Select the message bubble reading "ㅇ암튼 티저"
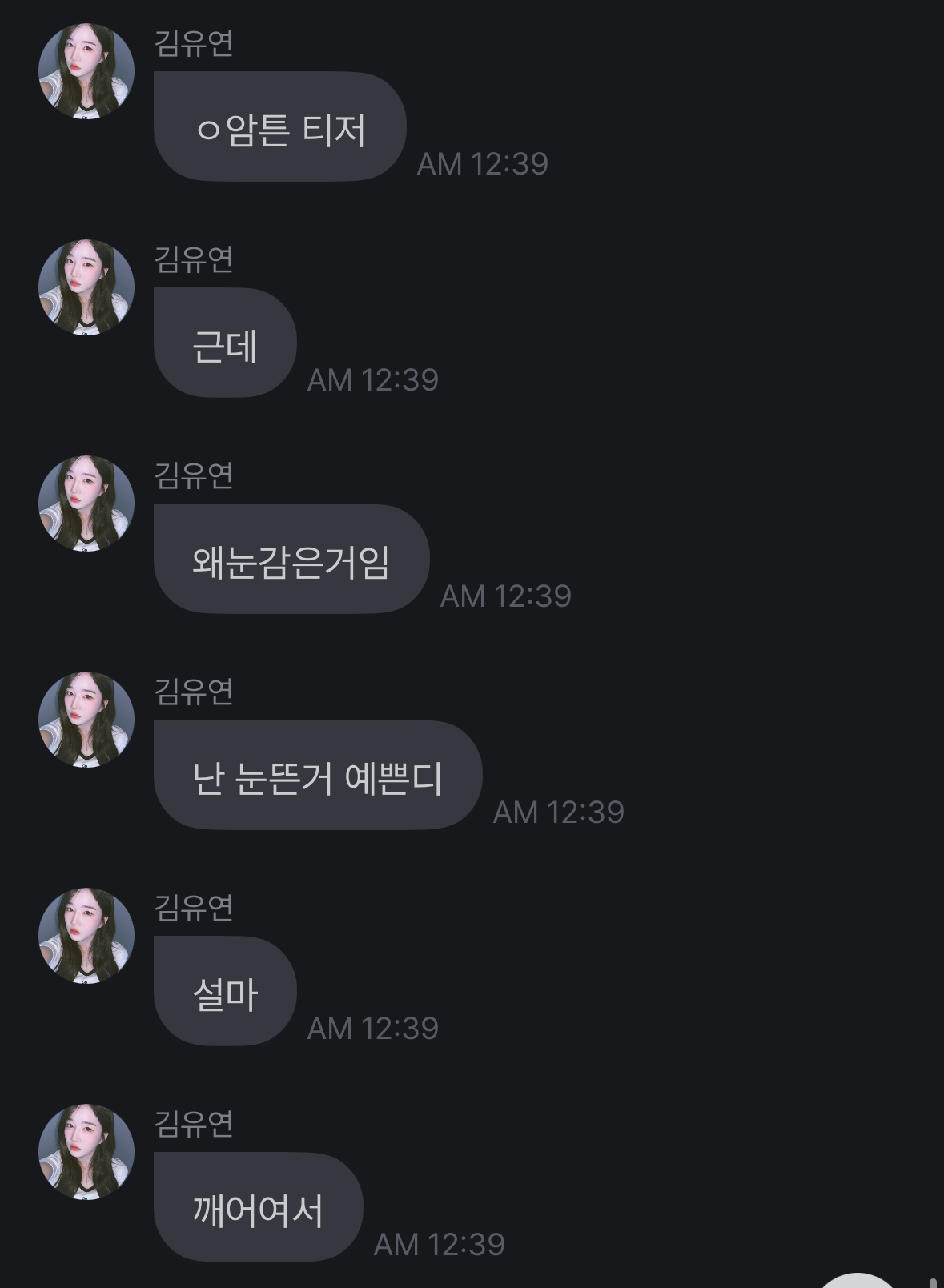 coord(280,126)
